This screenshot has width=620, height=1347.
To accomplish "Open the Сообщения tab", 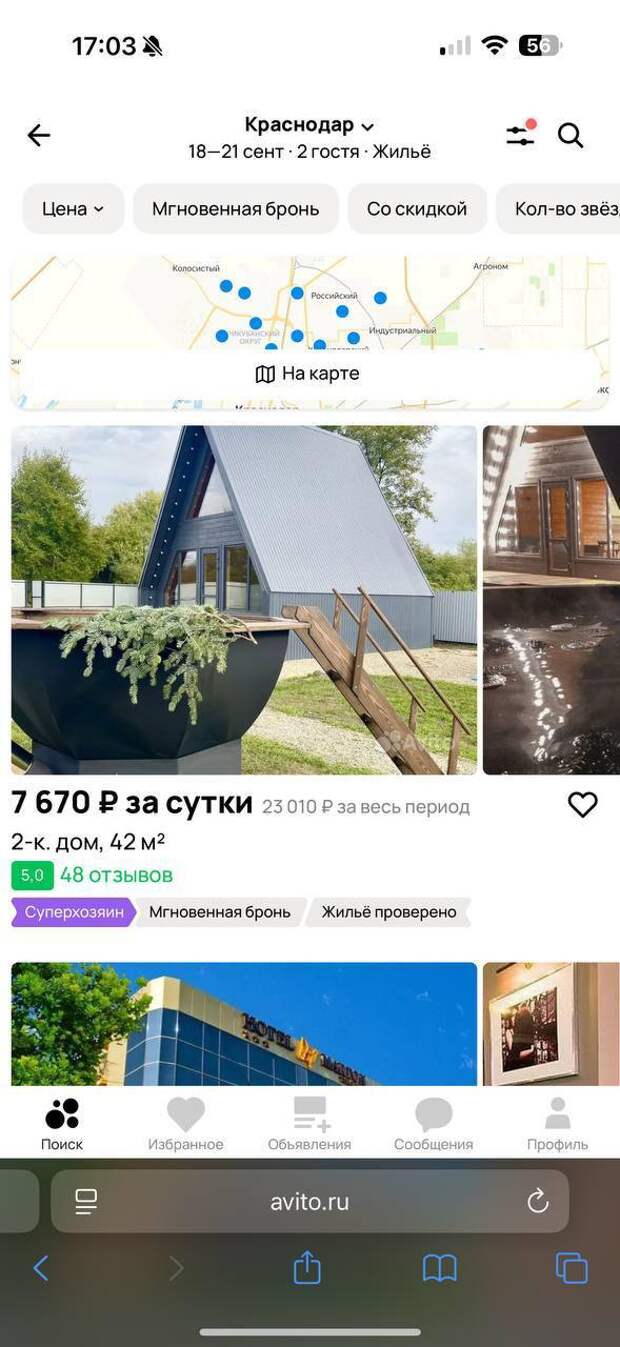I will pos(433,1125).
